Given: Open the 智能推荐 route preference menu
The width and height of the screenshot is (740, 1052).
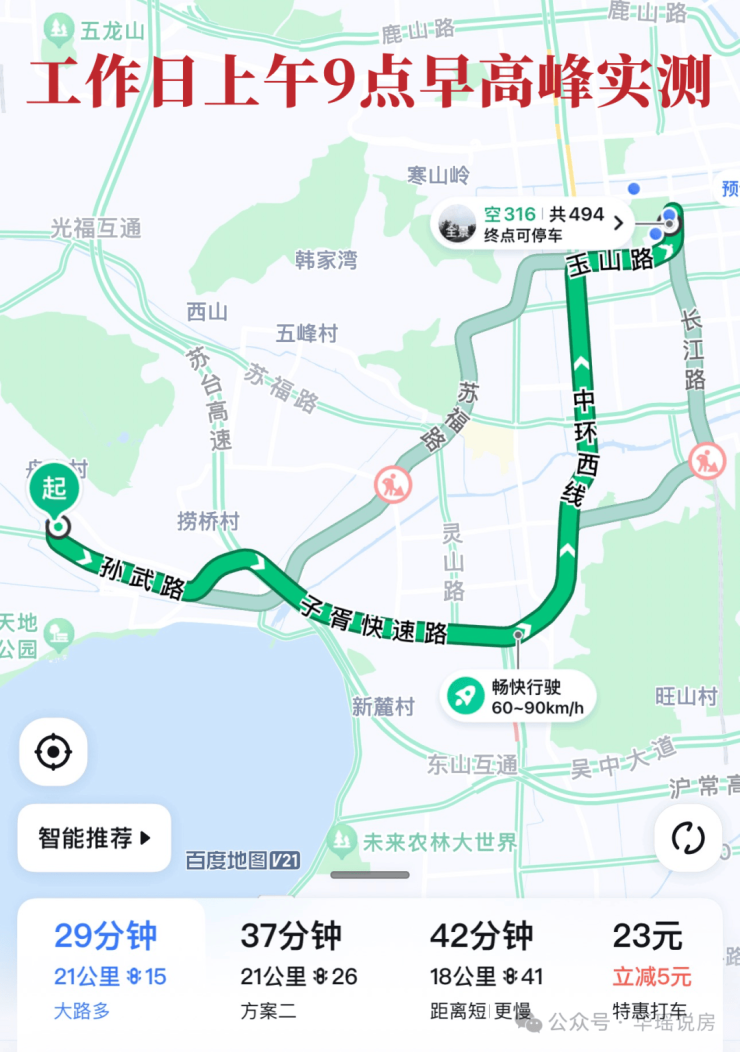Looking at the screenshot, I should tap(95, 838).
